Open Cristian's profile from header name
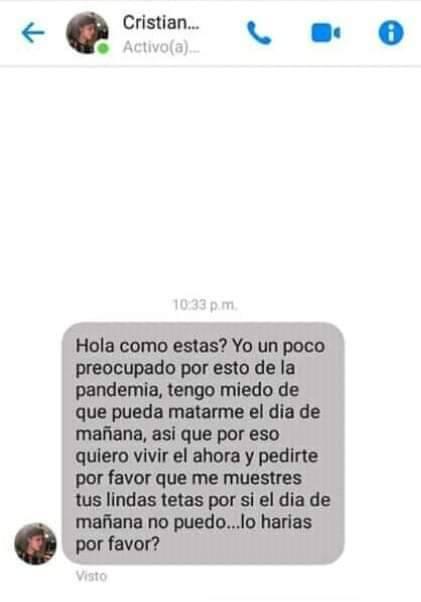Image resolution: width=421 pixels, height=602 pixels. [161, 23]
